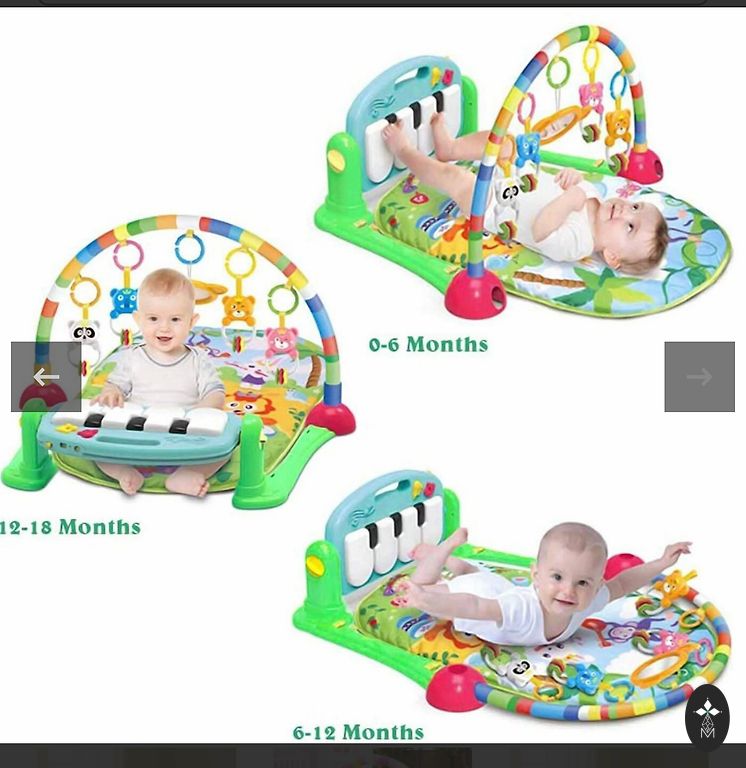The image size is (746, 768).
Task: Go to the previous product image
Action: point(46,377)
